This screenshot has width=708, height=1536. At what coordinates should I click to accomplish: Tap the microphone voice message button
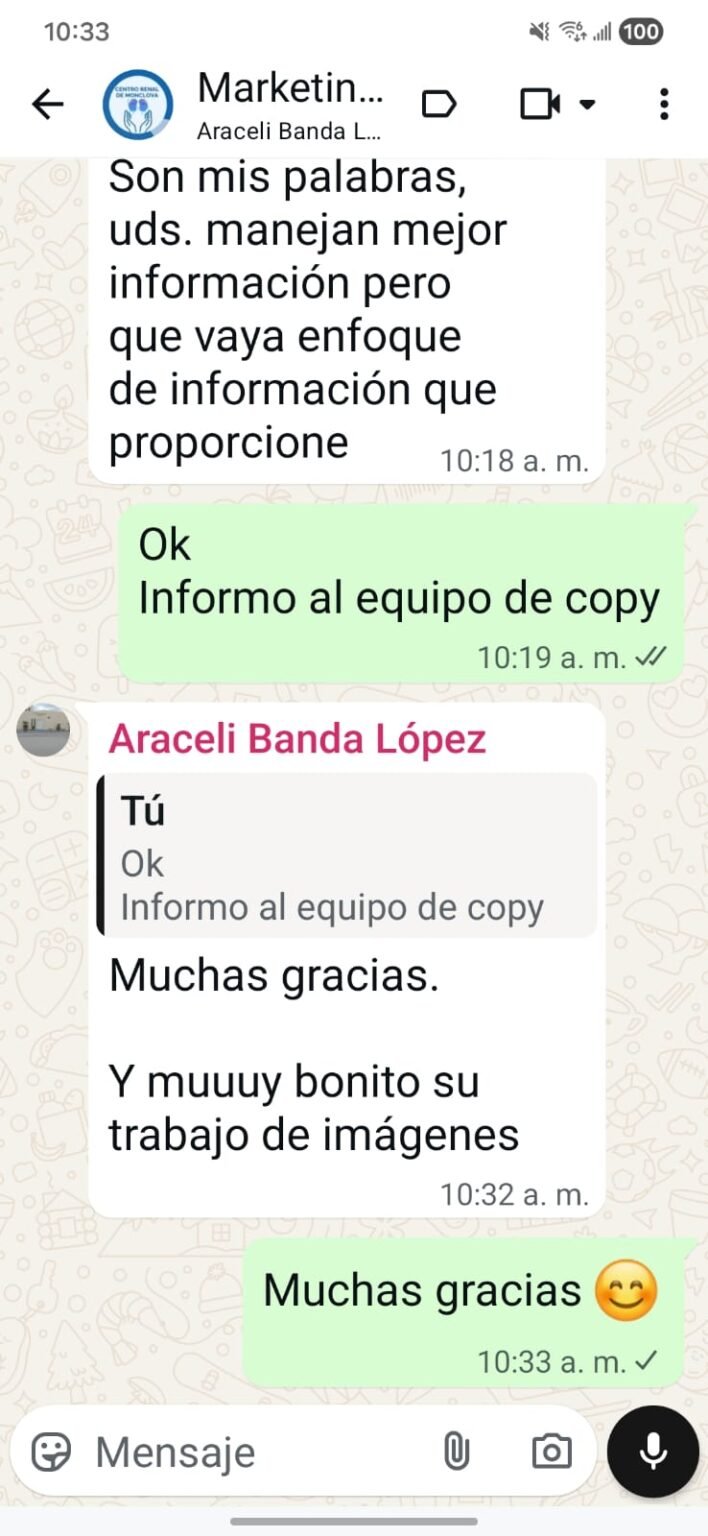click(653, 1451)
